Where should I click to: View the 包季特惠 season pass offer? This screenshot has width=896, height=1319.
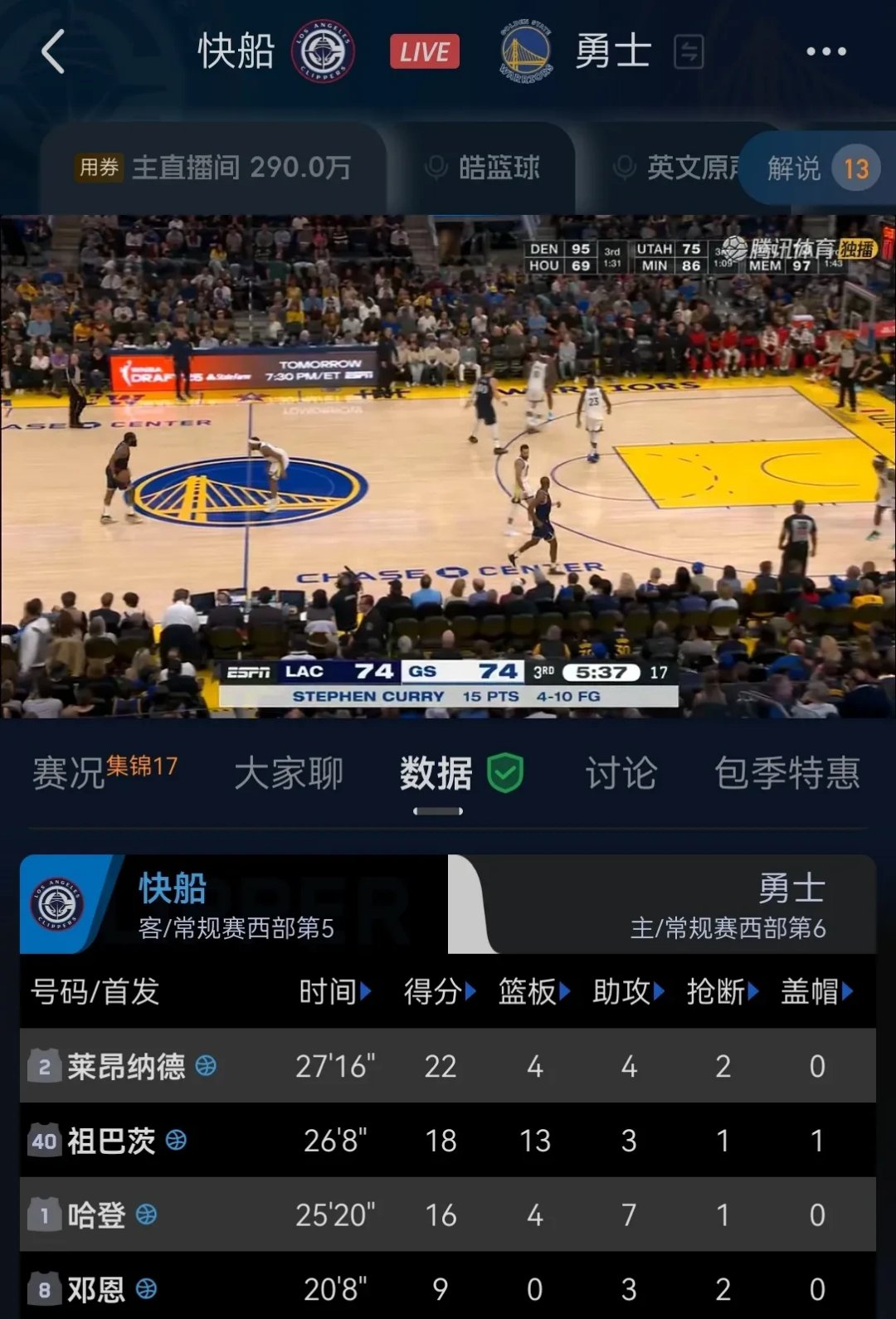(789, 771)
